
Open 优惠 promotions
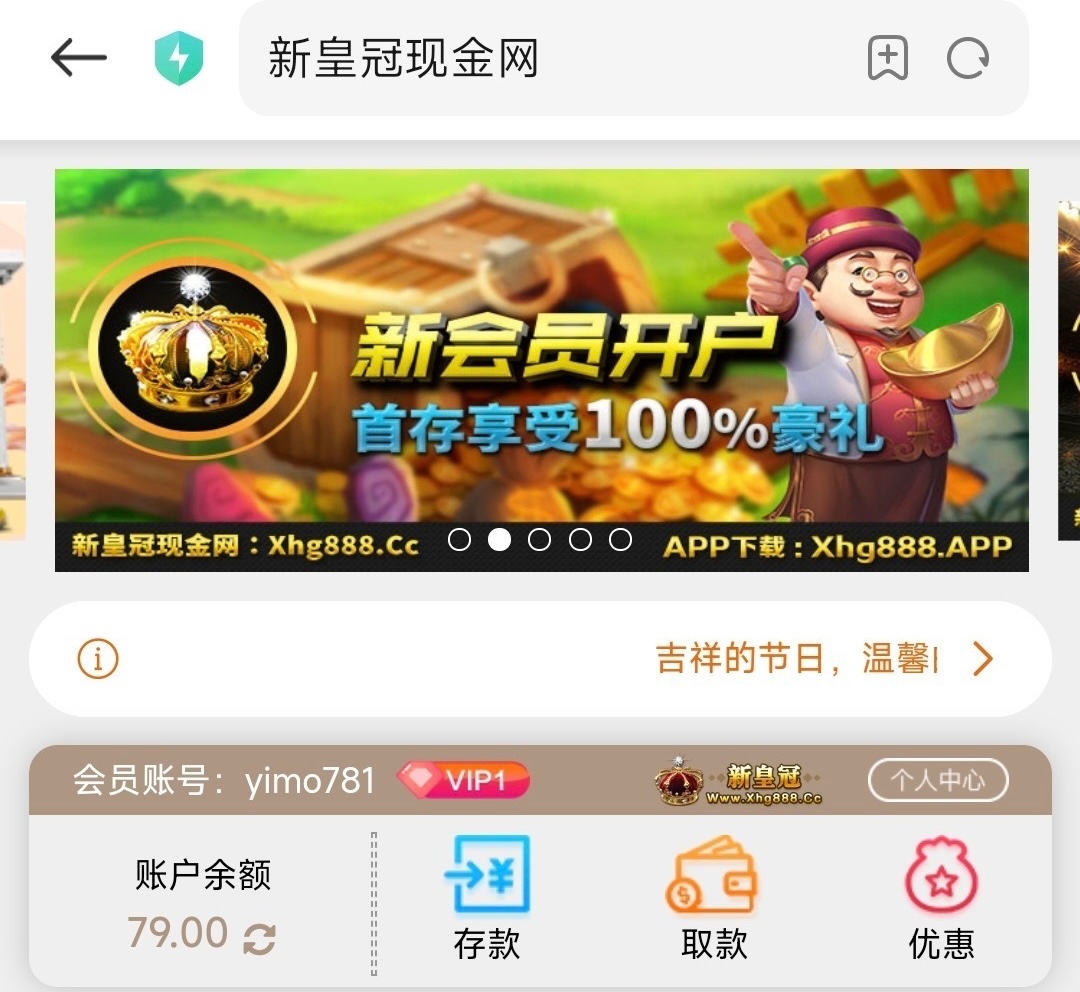click(940, 897)
